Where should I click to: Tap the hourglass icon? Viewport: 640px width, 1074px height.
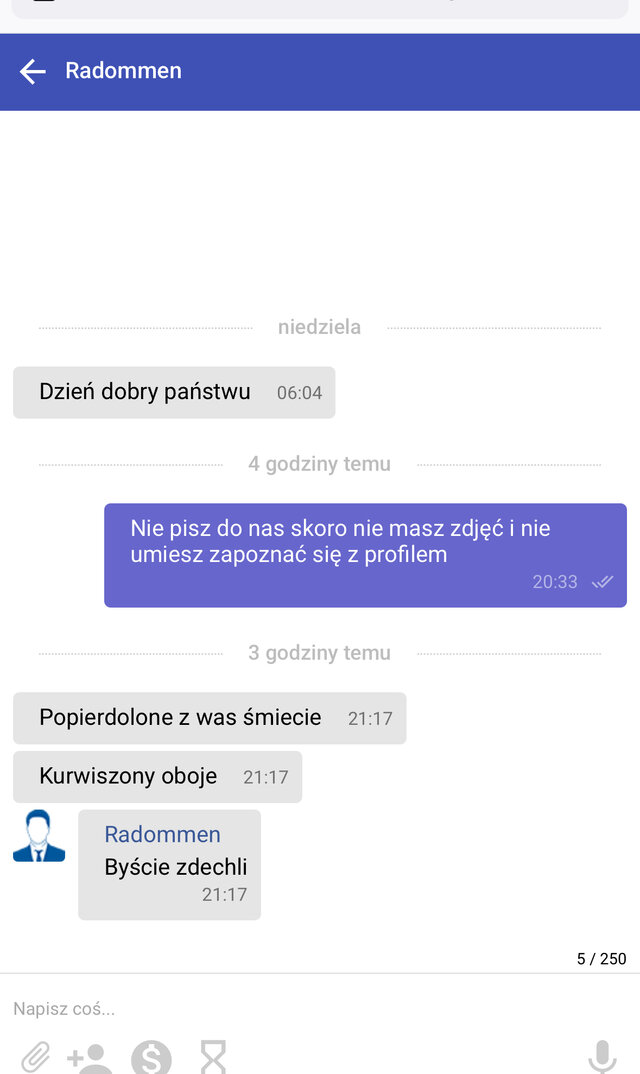click(213, 1057)
